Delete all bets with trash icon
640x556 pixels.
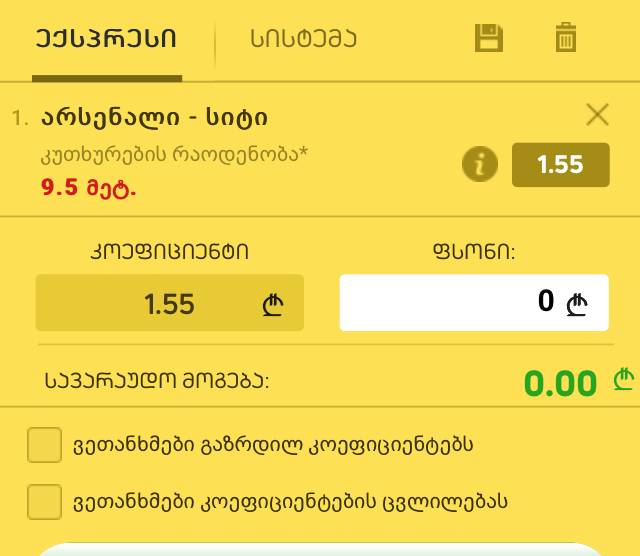(x=566, y=39)
